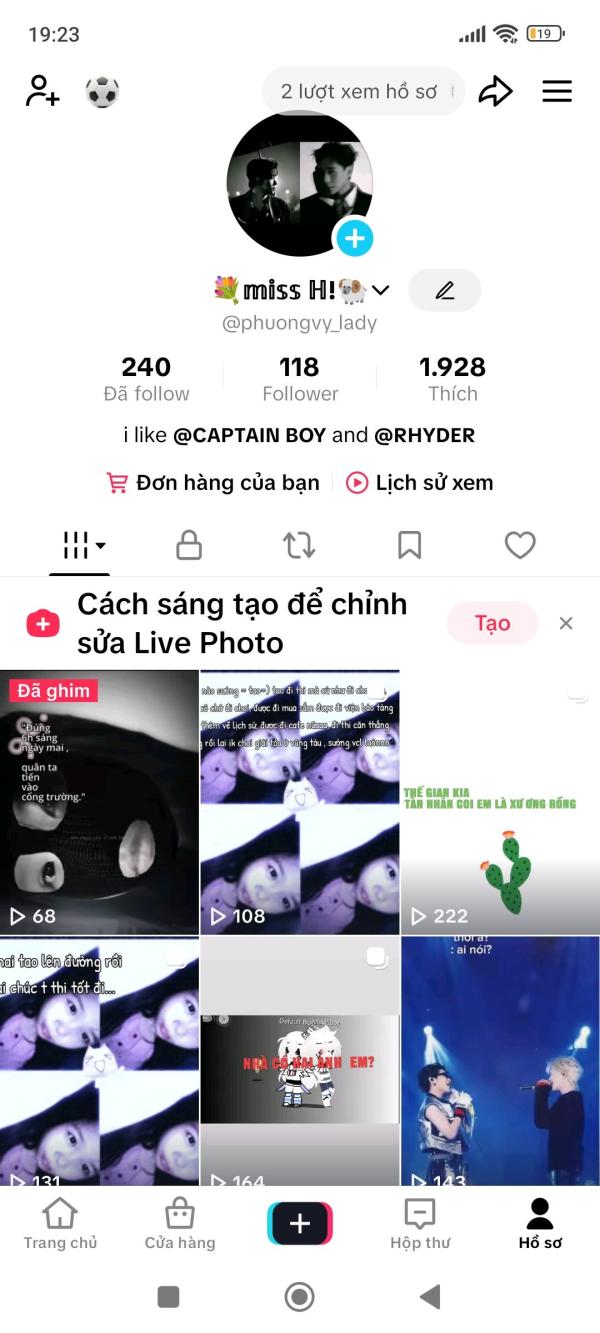Switch to the reposts tab
This screenshot has height=1333, width=600.
(299, 545)
